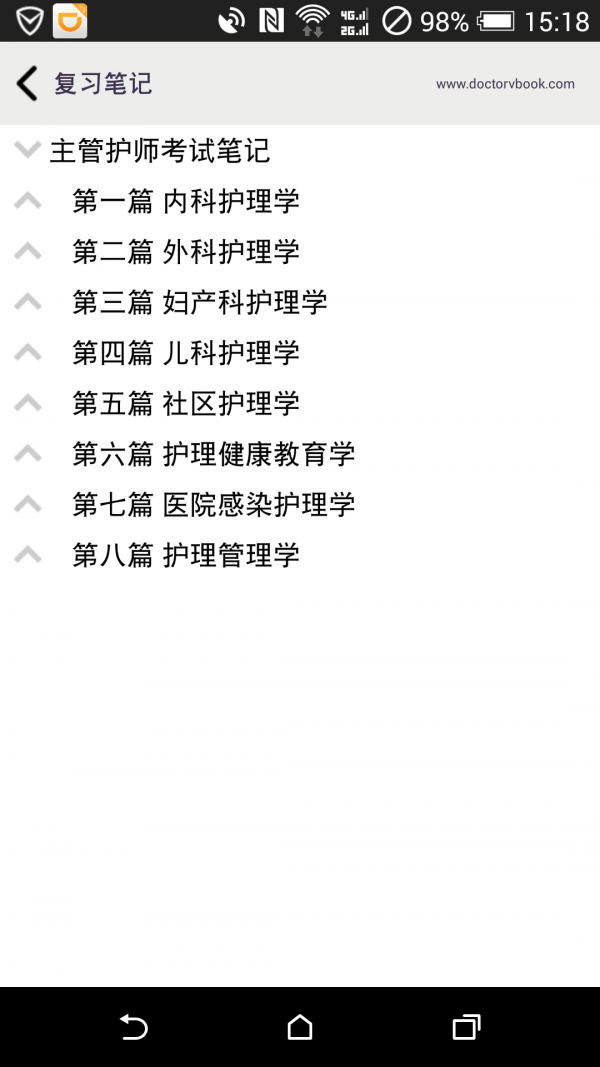The image size is (600, 1067).
Task: Open 第一篇 内科护理学
Action: [x=185, y=201]
